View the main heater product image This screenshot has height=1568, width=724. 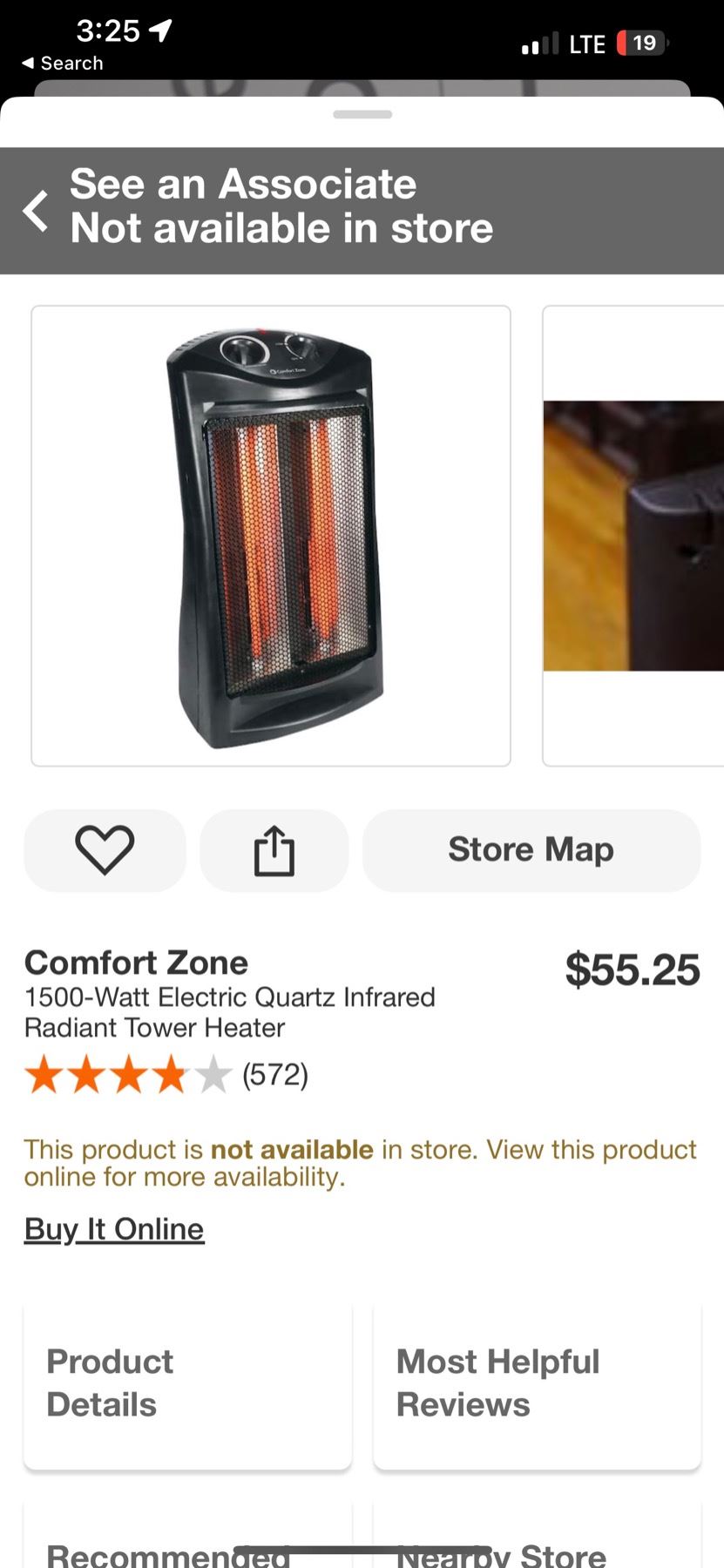coord(271,536)
